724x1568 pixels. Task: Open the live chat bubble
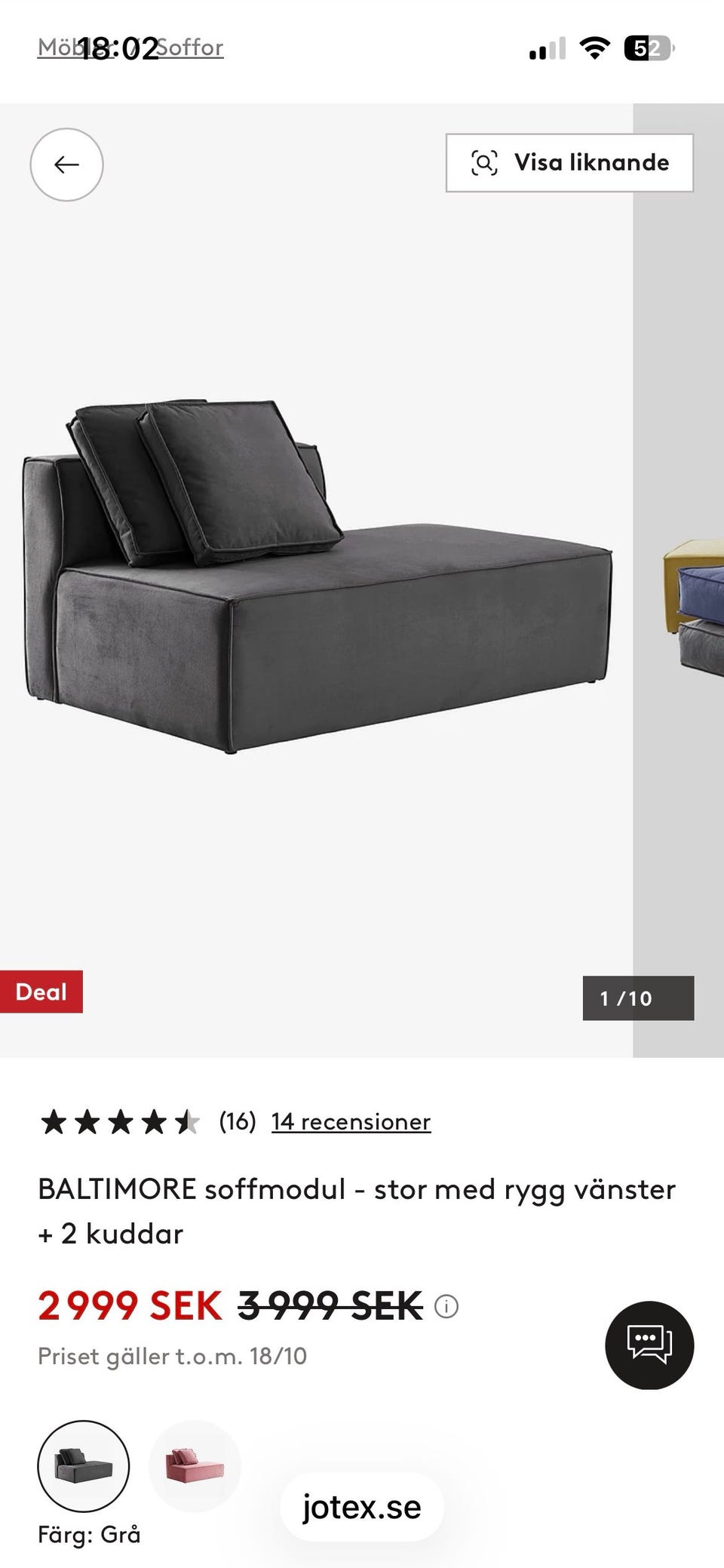pos(649,1345)
